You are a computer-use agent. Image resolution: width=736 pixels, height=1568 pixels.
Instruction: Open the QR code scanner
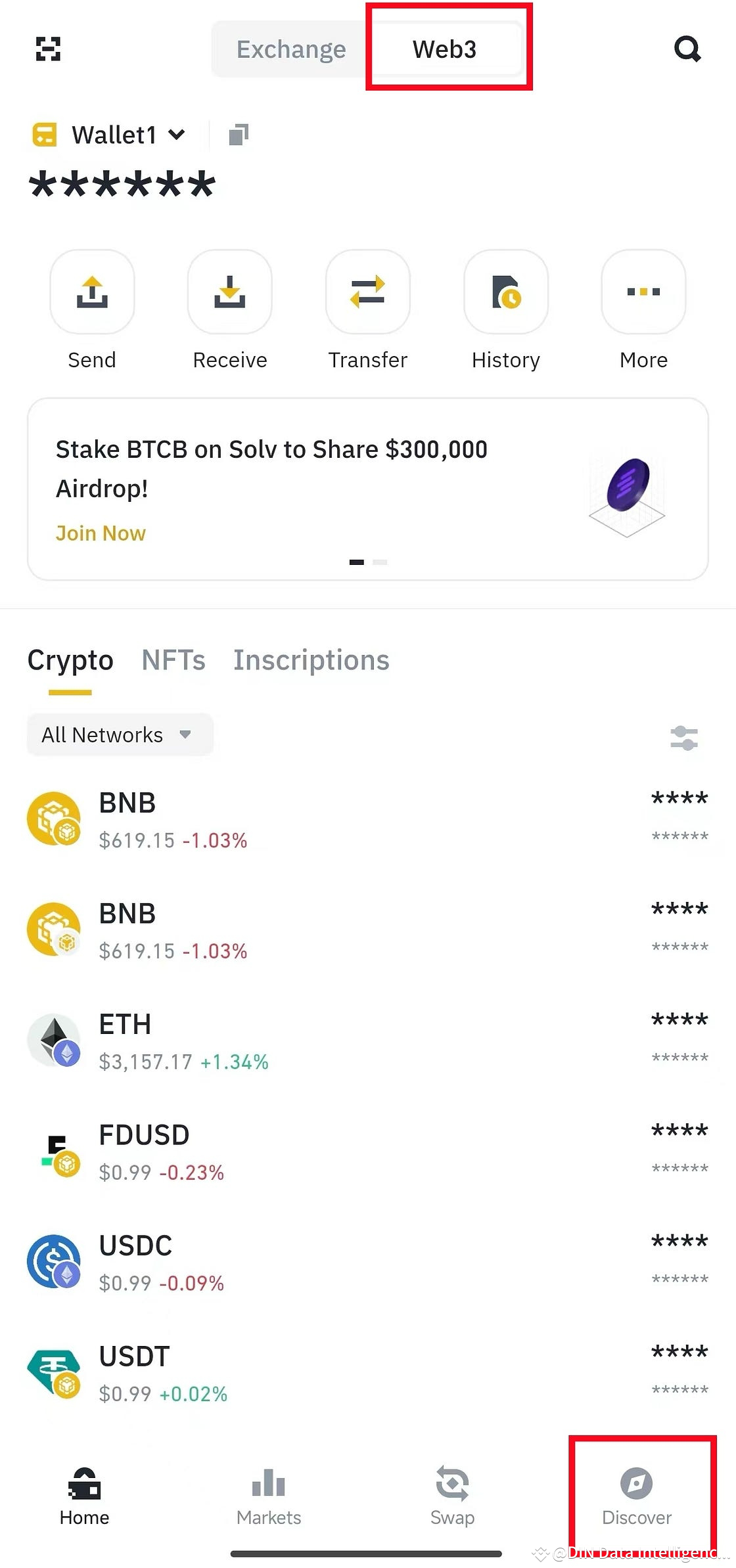[48, 49]
